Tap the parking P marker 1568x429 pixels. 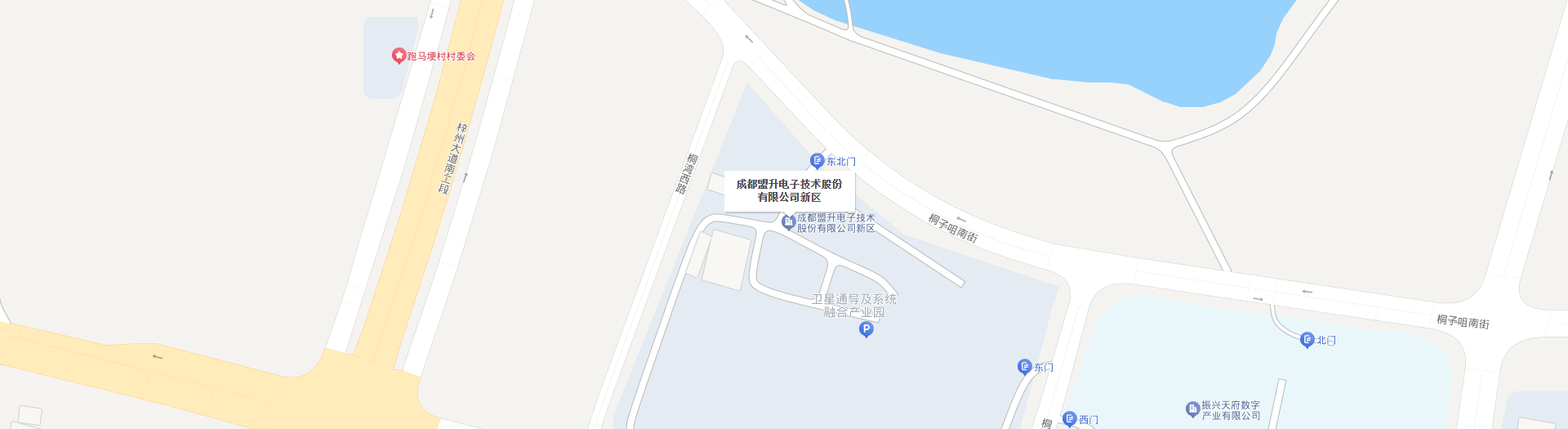point(866,329)
